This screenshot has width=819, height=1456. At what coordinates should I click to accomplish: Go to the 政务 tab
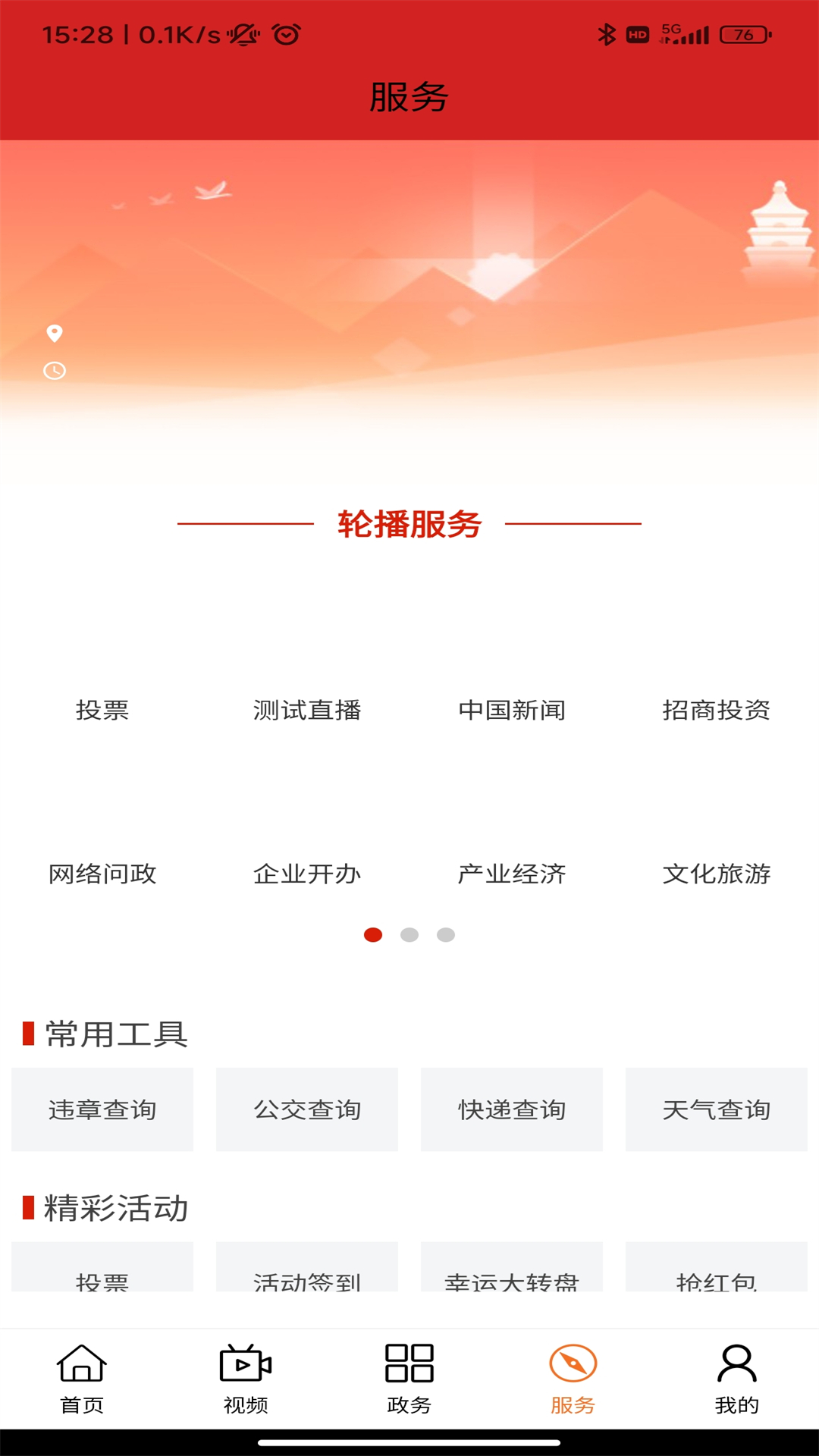pos(409,1379)
